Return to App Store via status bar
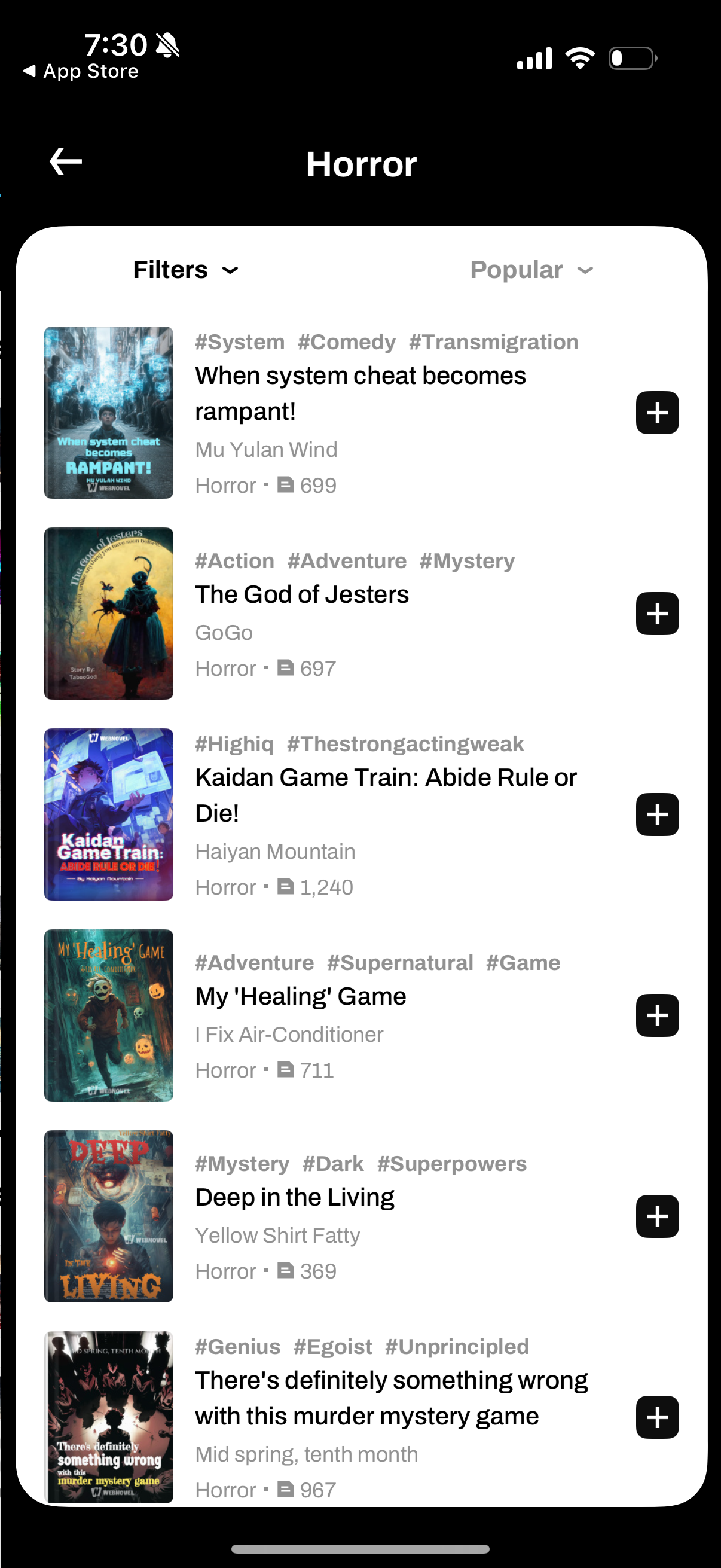The width and height of the screenshot is (721, 1568). (x=80, y=71)
